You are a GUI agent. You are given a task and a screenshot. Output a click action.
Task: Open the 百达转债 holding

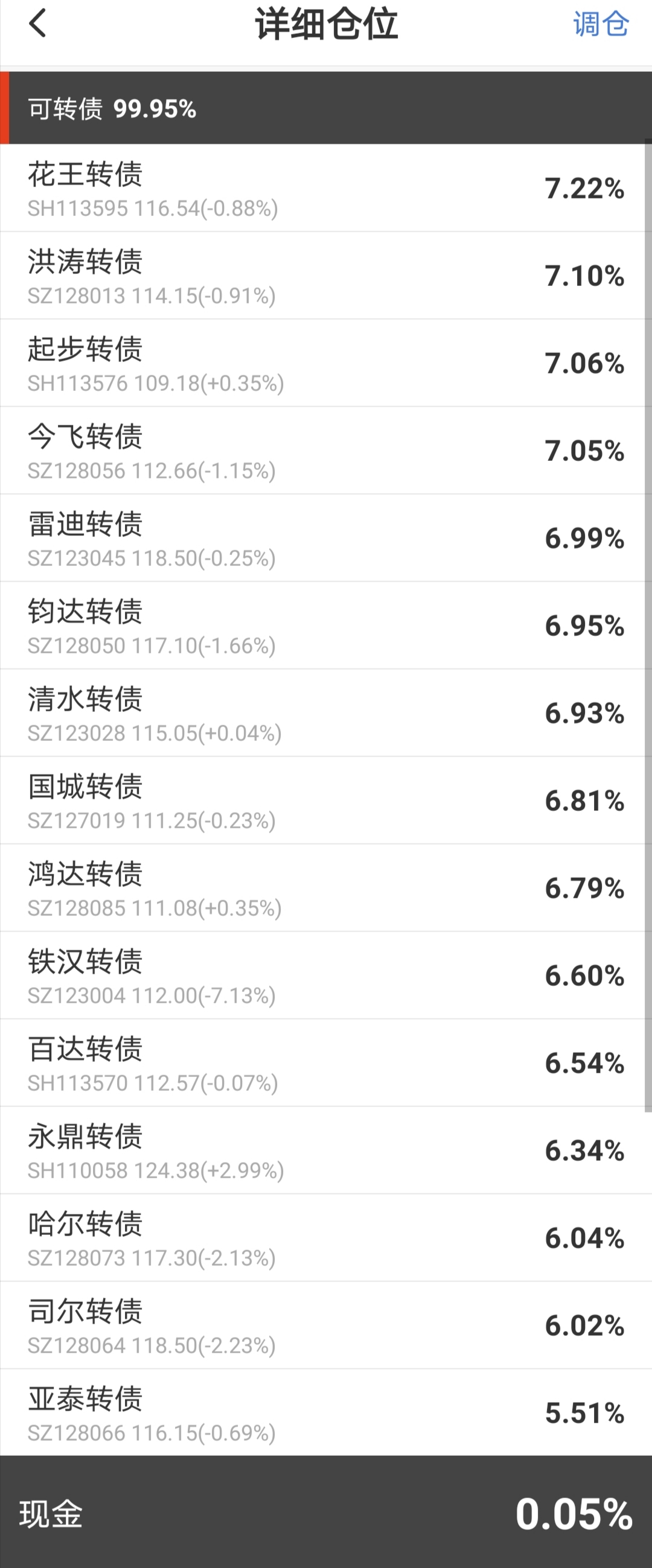click(x=323, y=1063)
